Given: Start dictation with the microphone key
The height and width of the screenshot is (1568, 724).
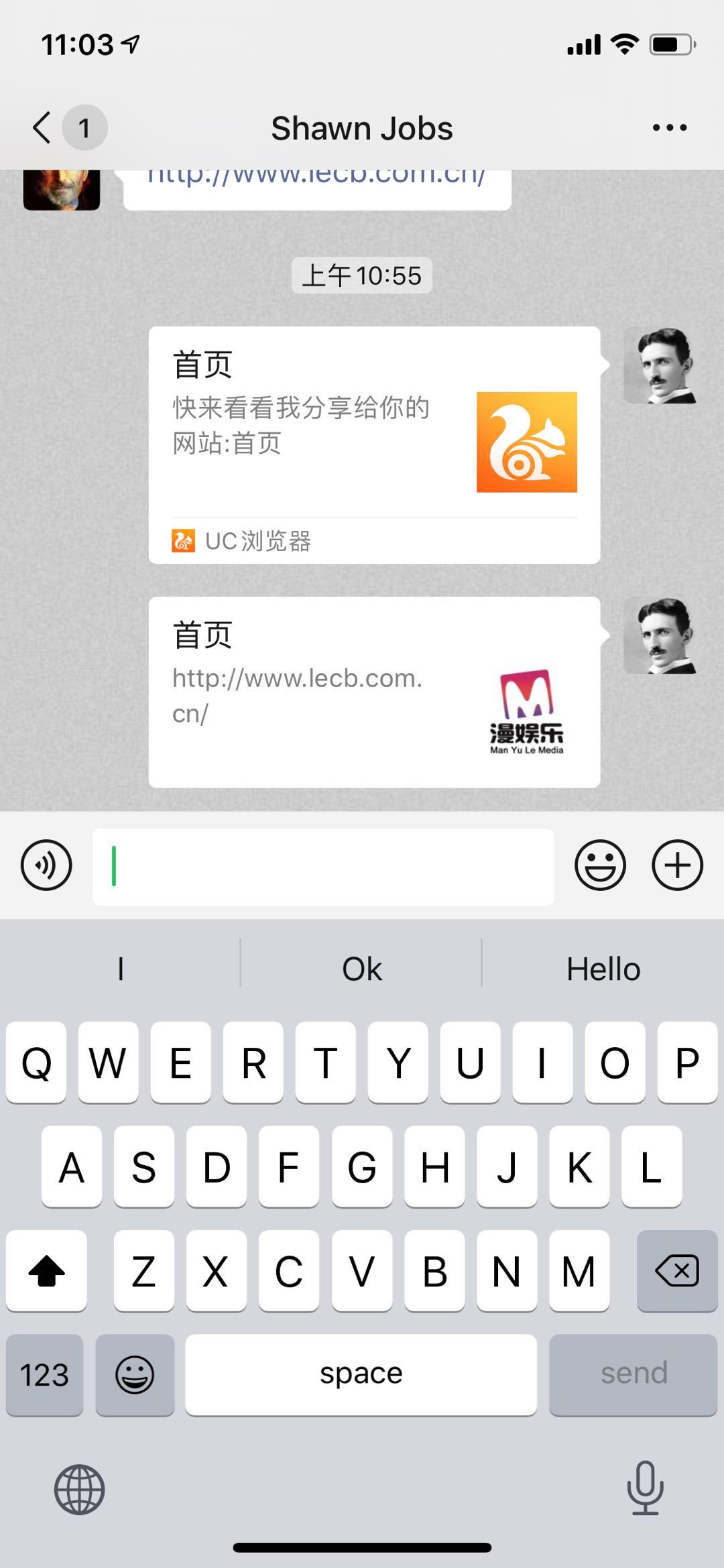Looking at the screenshot, I should (x=645, y=1488).
